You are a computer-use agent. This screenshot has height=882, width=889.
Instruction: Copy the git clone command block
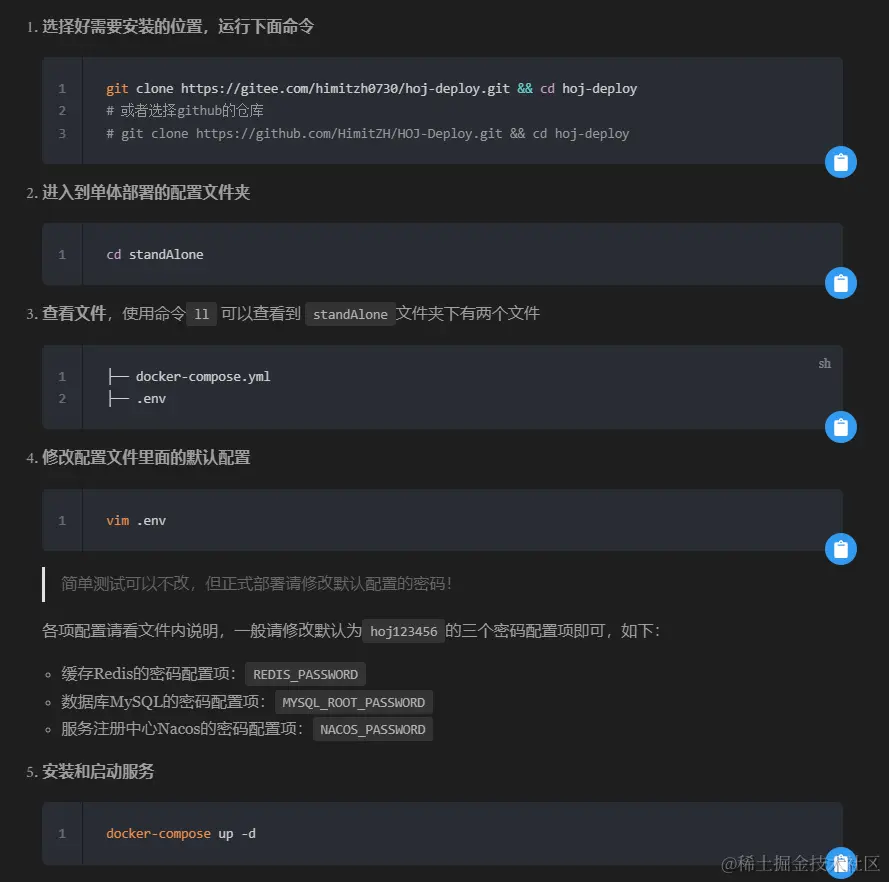tap(840, 162)
